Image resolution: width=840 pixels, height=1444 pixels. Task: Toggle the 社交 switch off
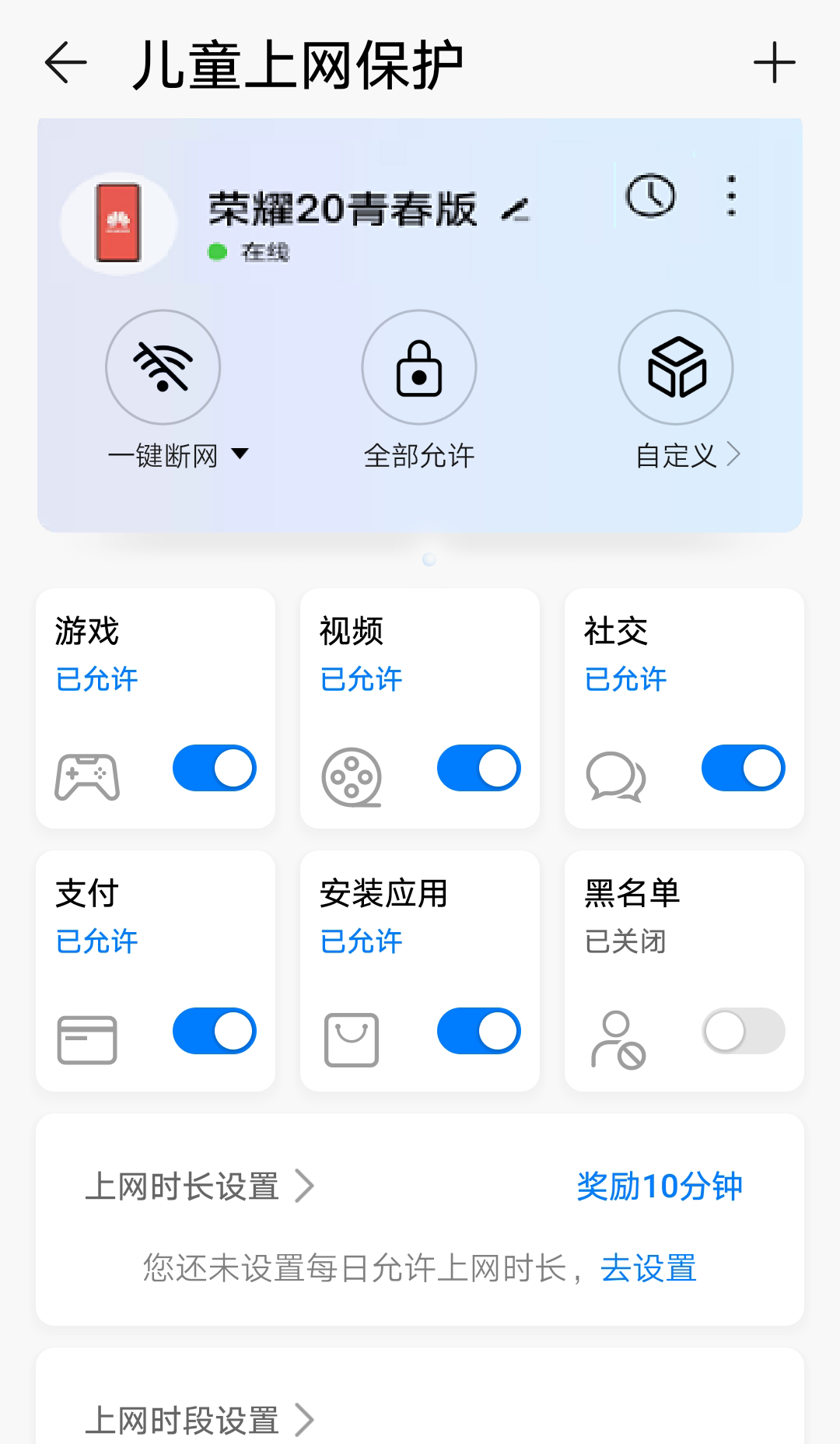click(x=744, y=769)
